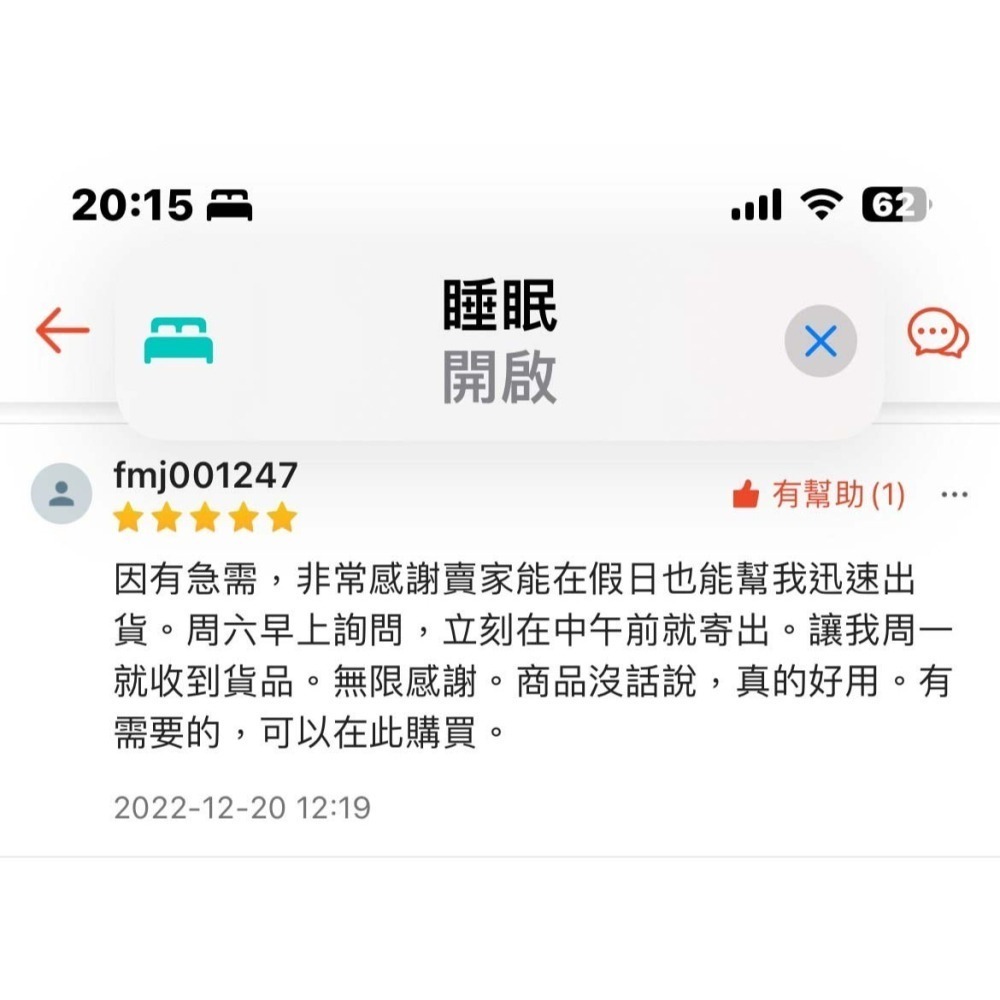Open the chat messages icon
The image size is (1000, 1000).
(x=937, y=334)
